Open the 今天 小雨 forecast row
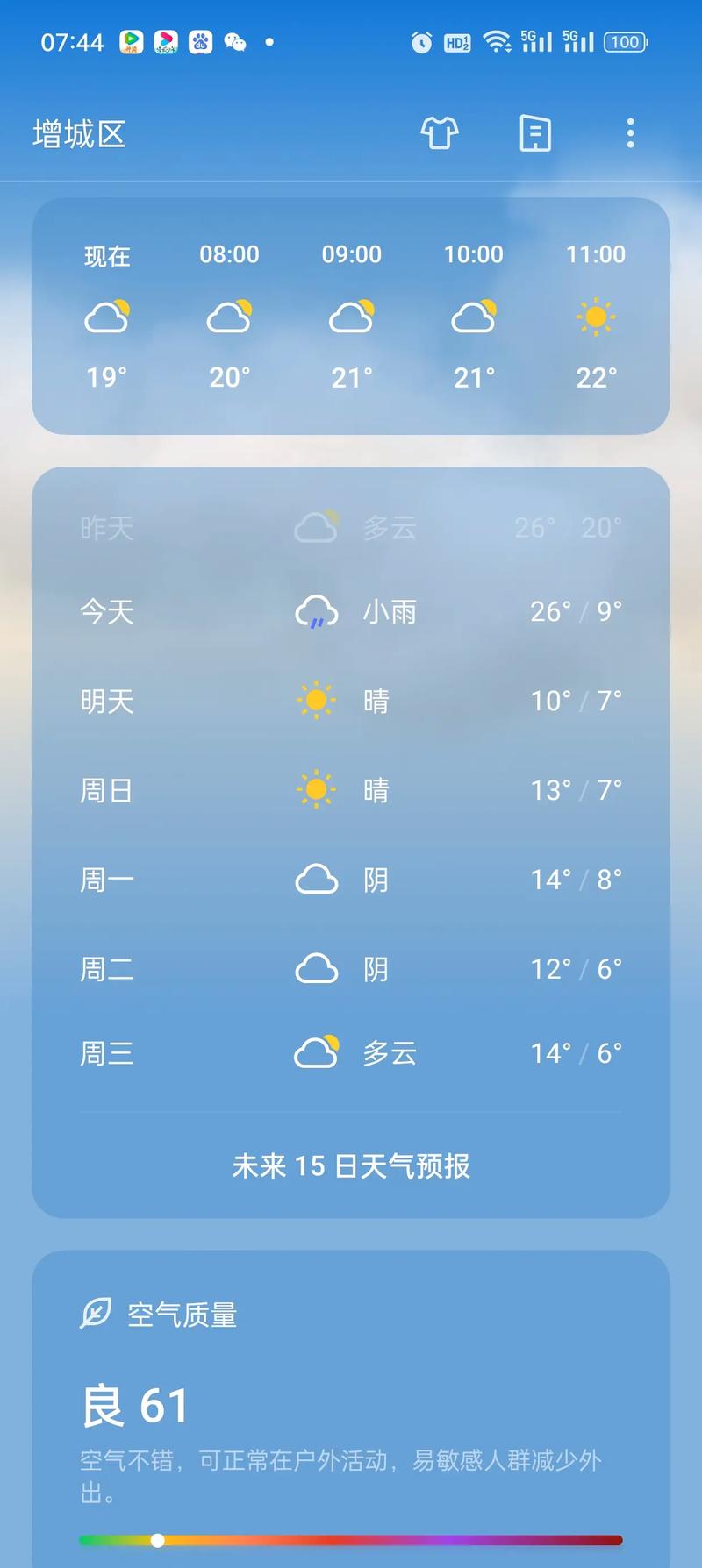Viewport: 702px width, 1568px height. 351,612
